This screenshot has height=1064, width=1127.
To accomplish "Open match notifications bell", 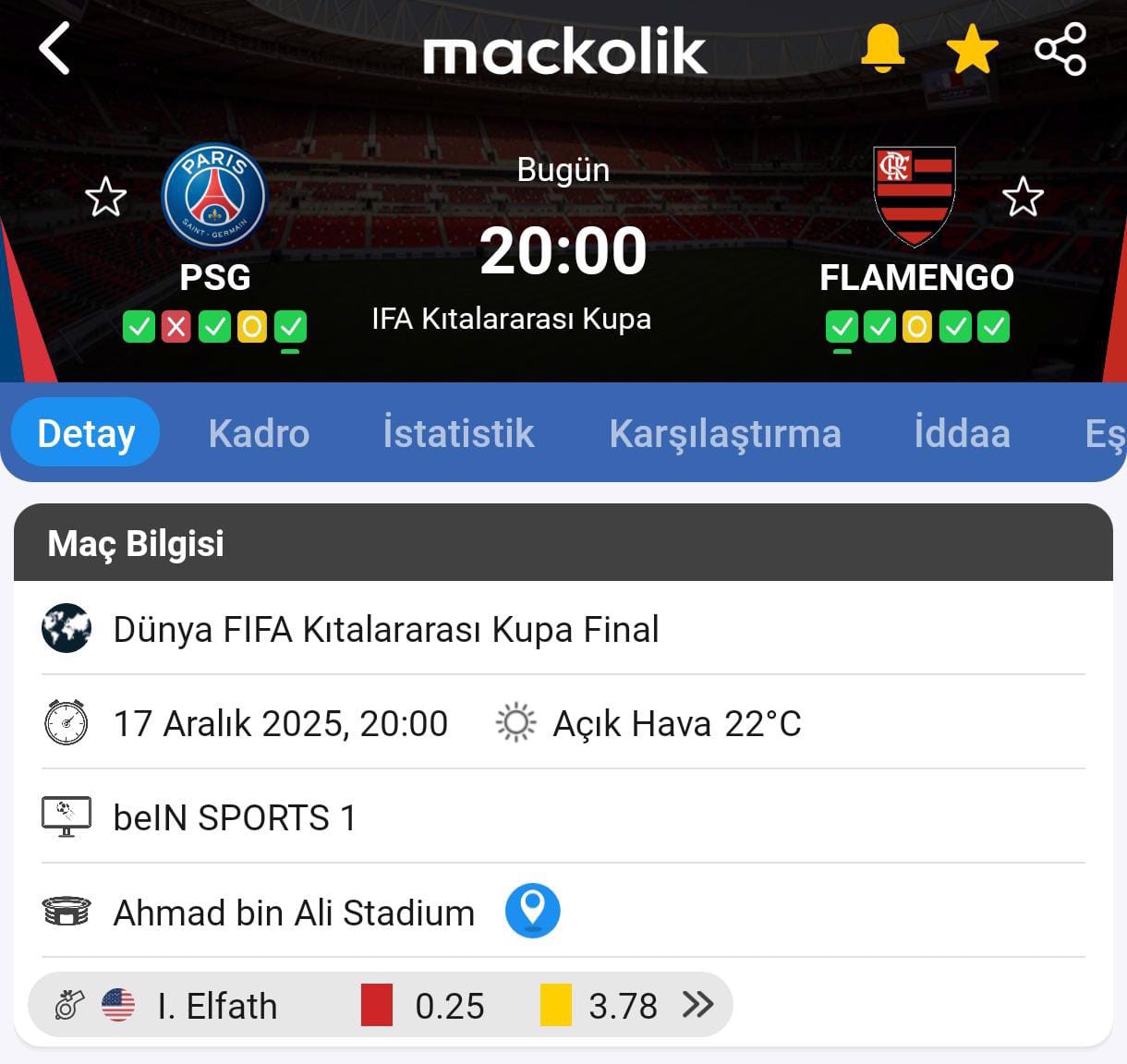I will pyautogui.click(x=882, y=48).
